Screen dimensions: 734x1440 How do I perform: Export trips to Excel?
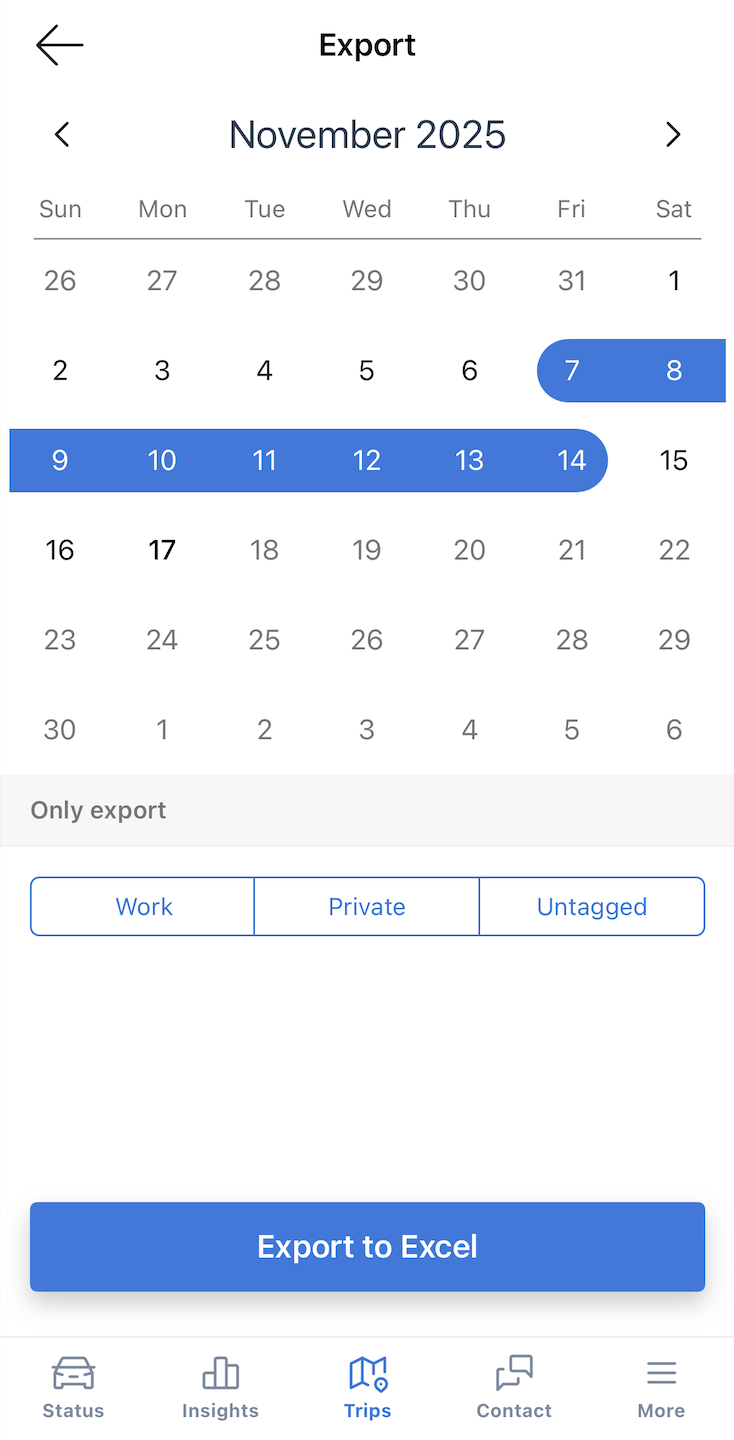(367, 1246)
